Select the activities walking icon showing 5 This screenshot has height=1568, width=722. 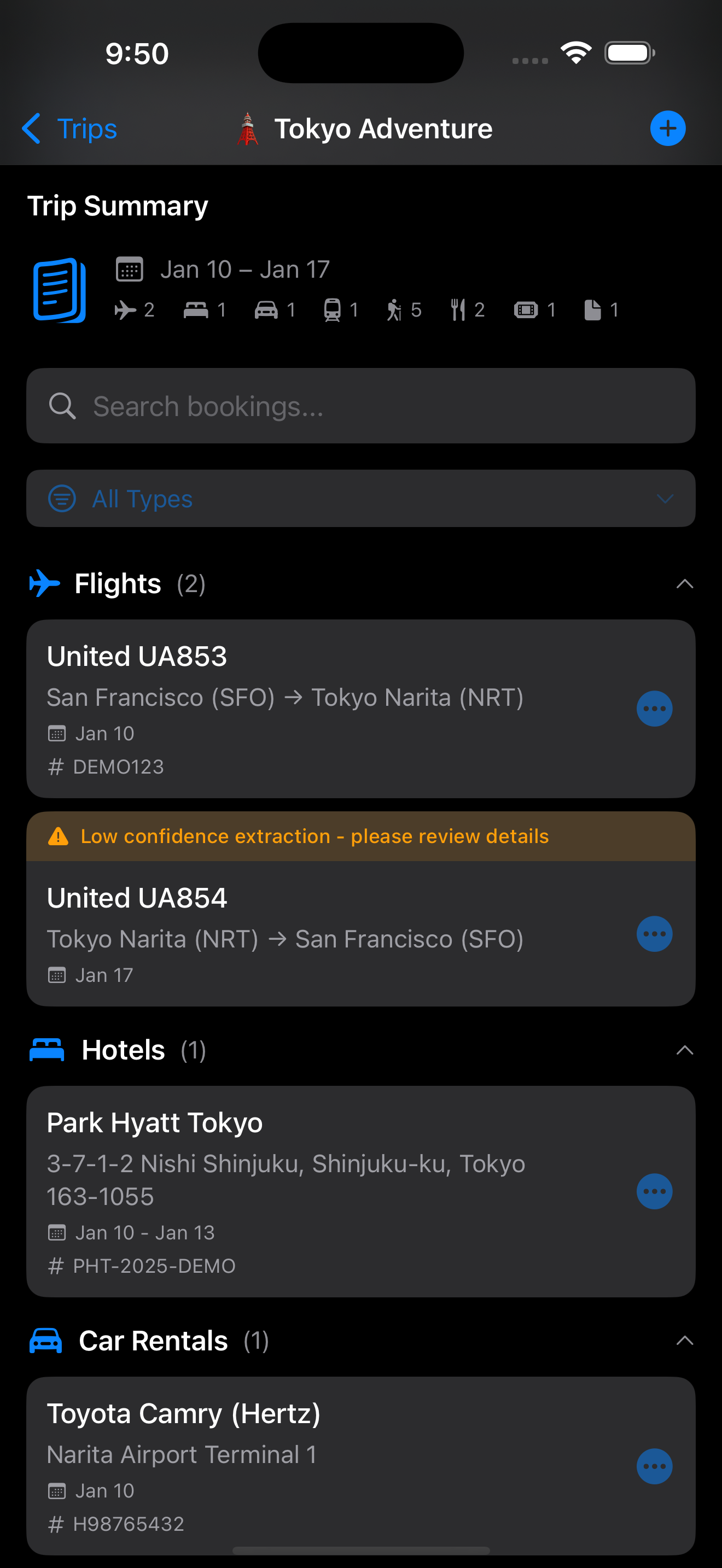tap(397, 310)
